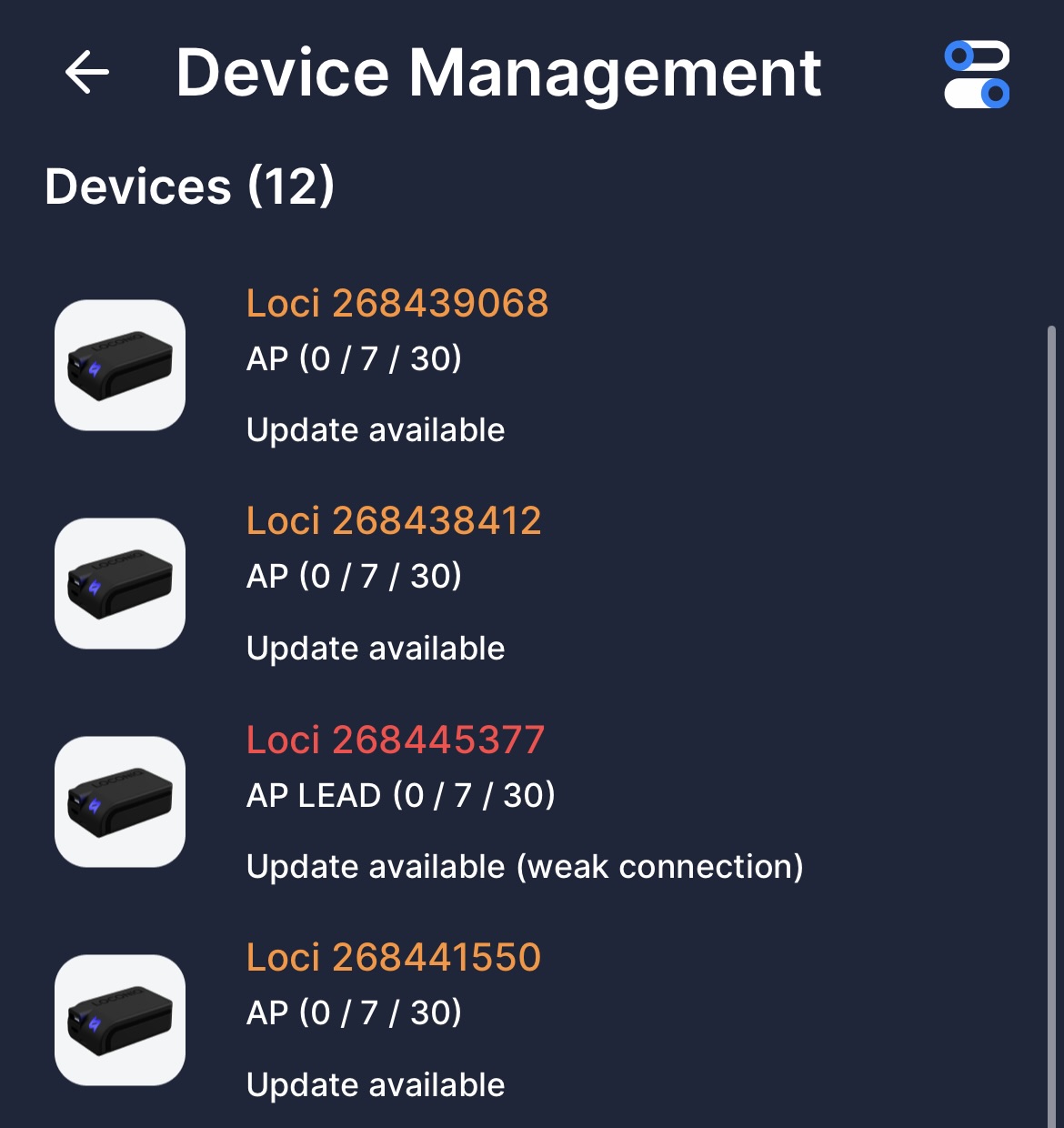Open device Loci 268445377 shown in red
This screenshot has width=1064, height=1128.
pyautogui.click(x=395, y=739)
